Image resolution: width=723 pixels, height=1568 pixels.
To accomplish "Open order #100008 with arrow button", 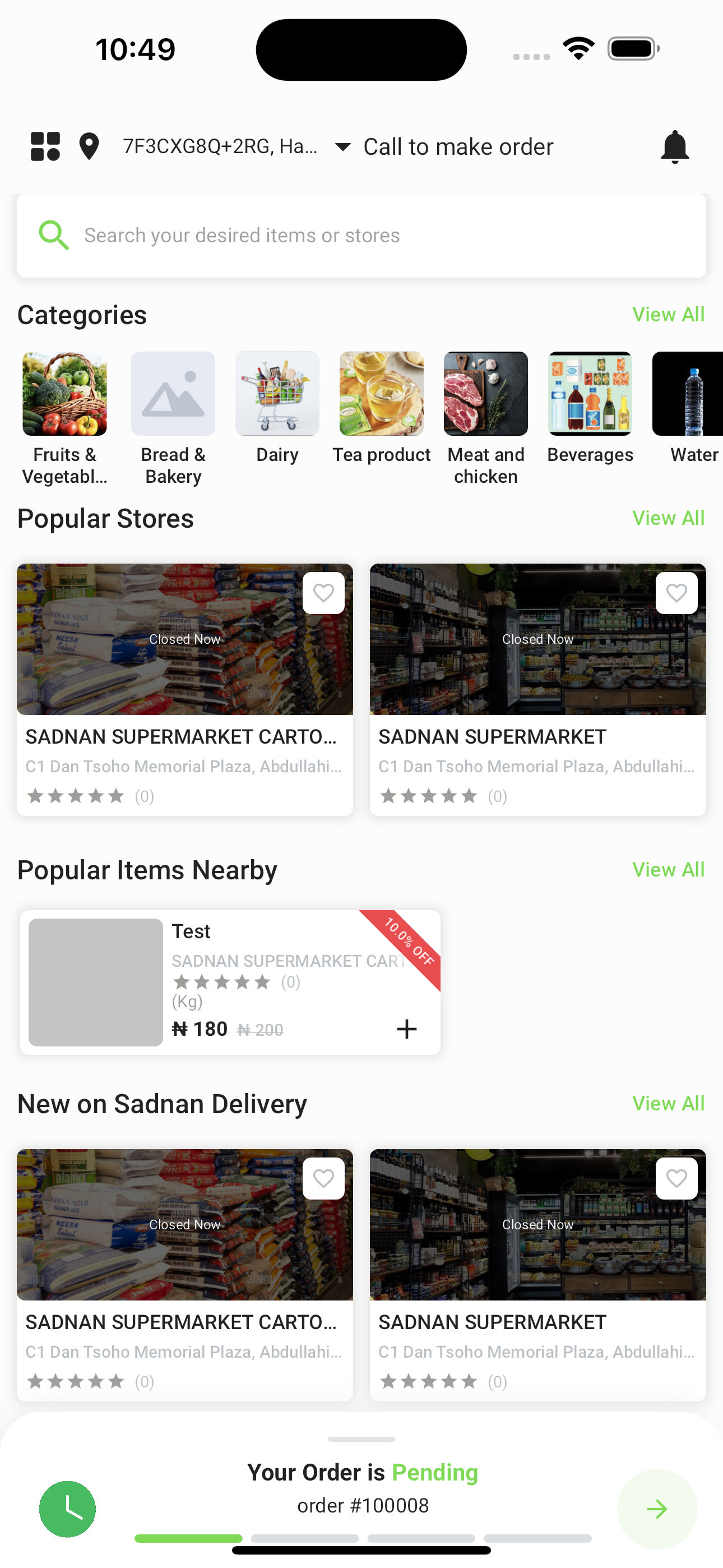I will pos(657,1509).
